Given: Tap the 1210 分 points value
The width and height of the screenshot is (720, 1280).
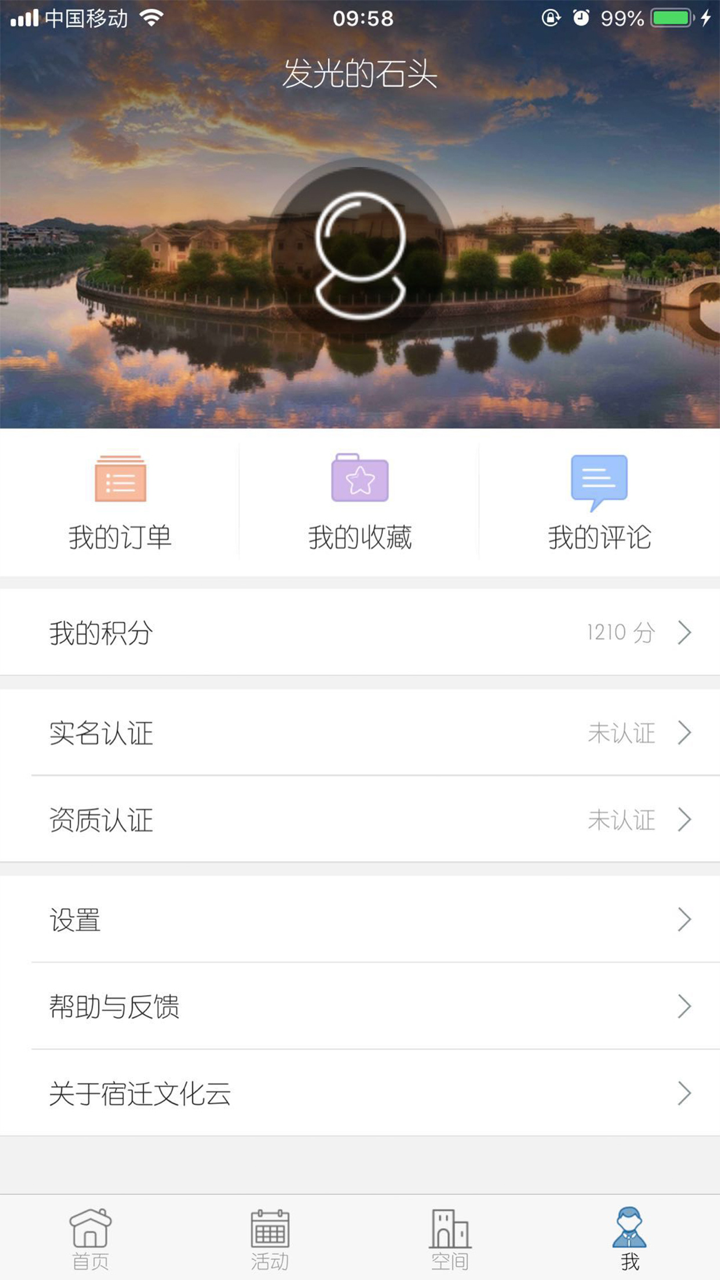Looking at the screenshot, I should (x=622, y=632).
